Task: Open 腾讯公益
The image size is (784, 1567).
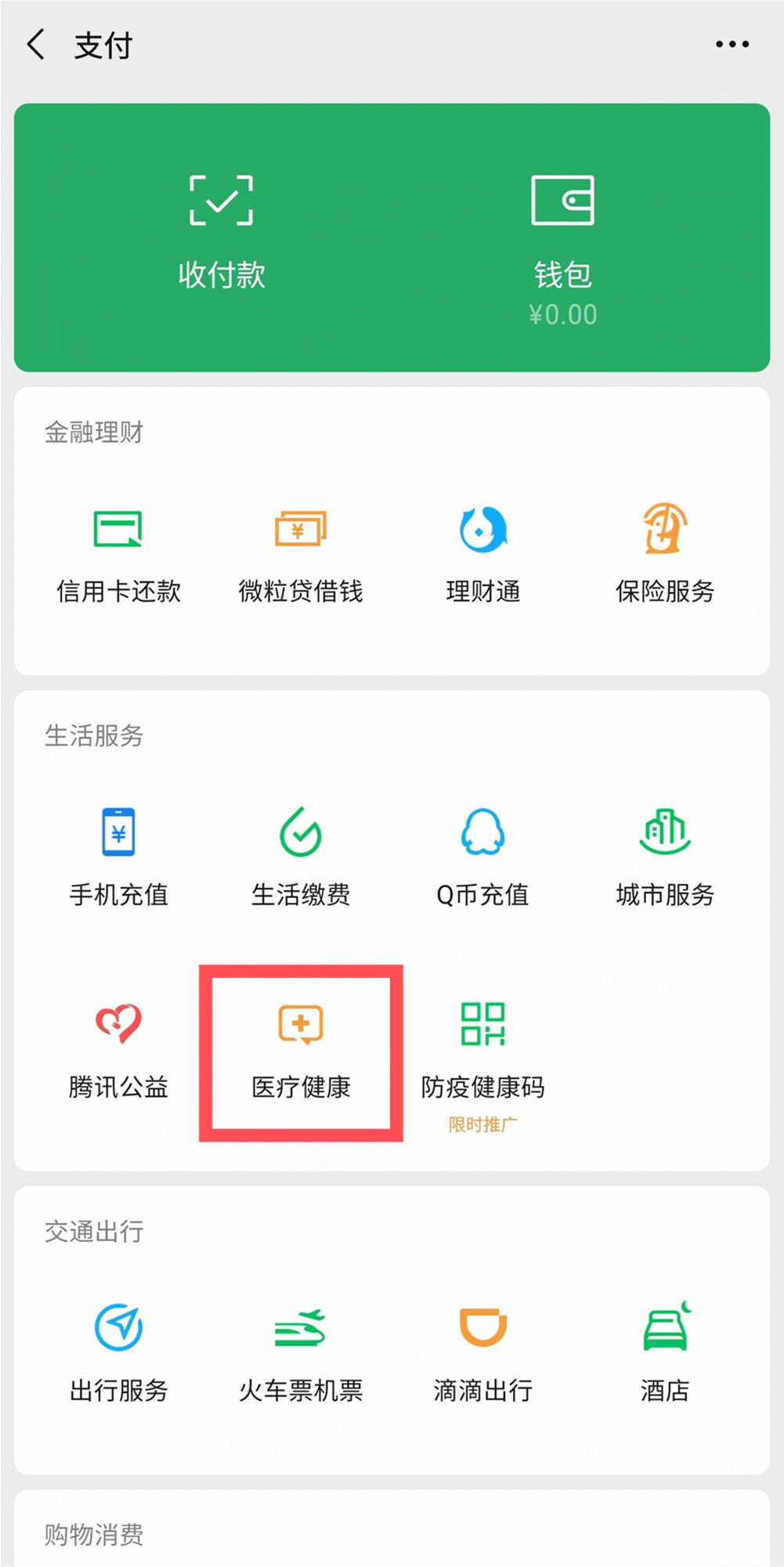Action: 118,1051
